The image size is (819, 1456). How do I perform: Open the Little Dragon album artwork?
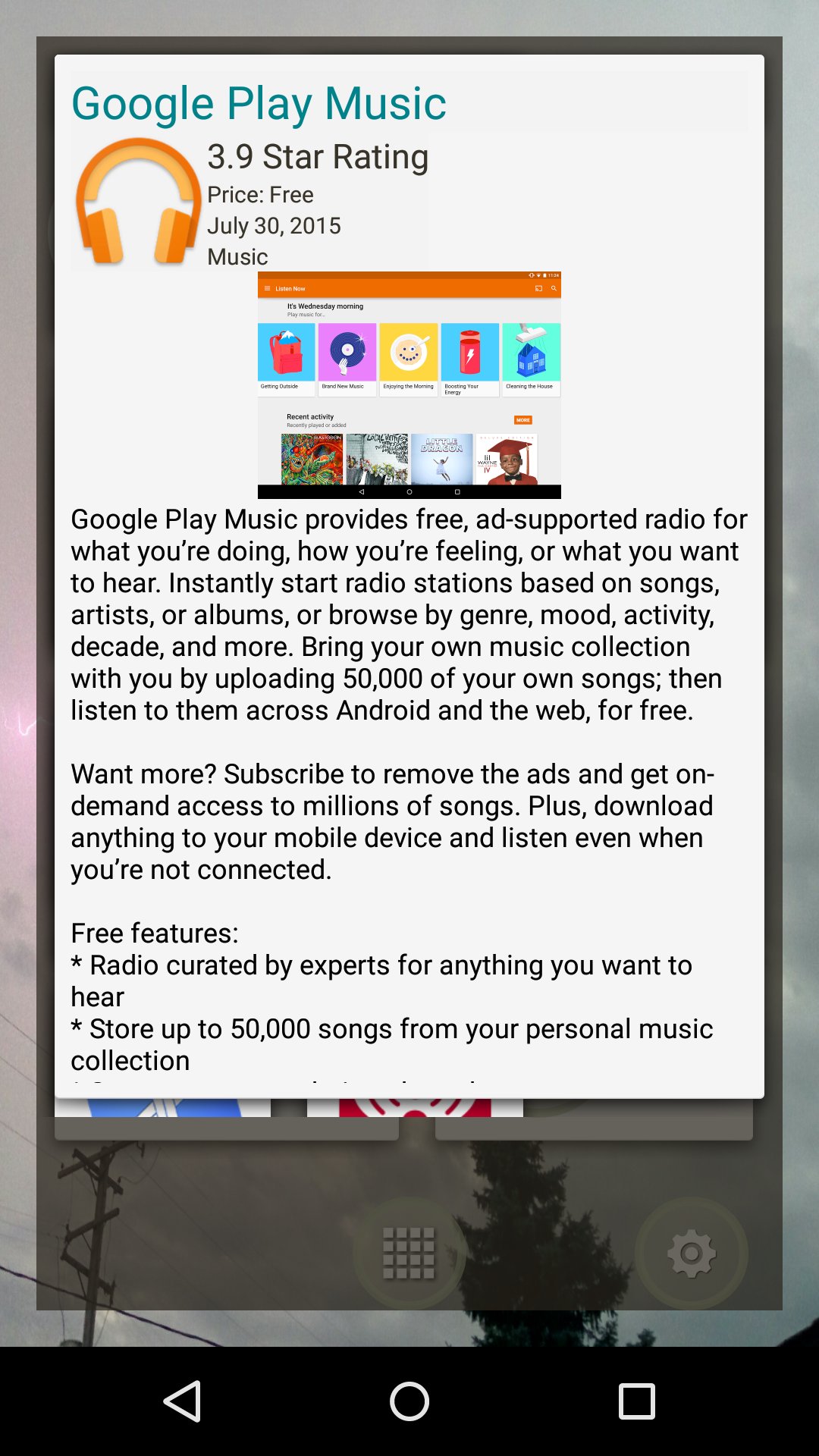443,457
